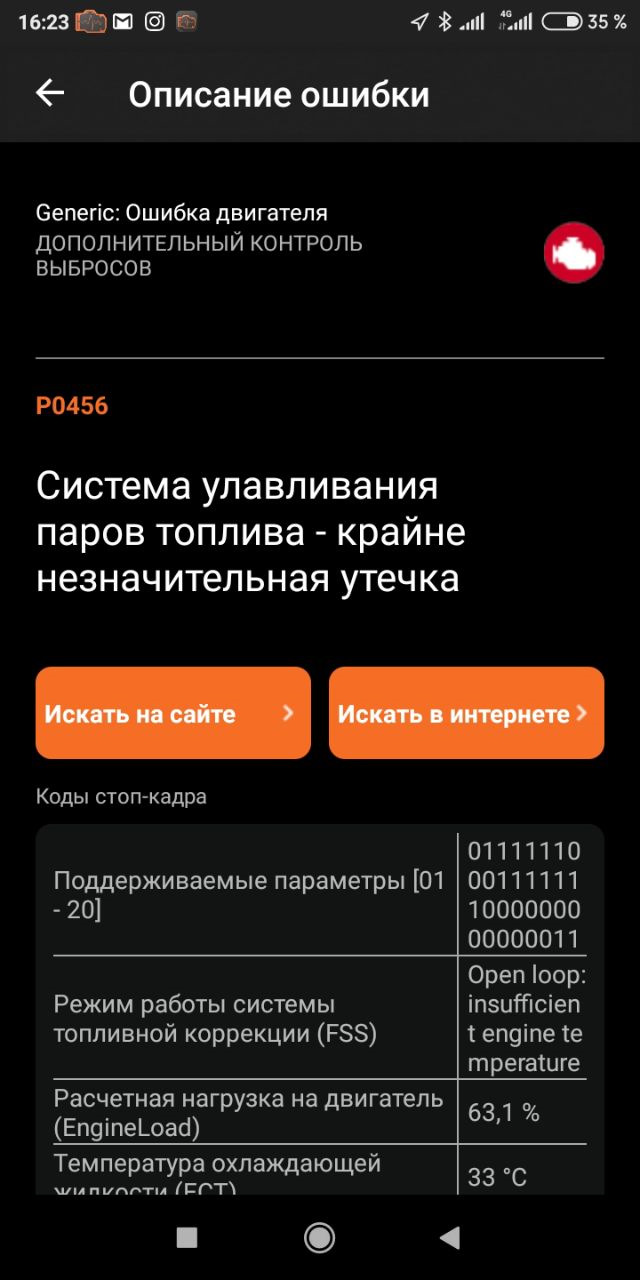The height and width of the screenshot is (1280, 640).
Task: Tap the "Искать в интернете" button
Action: tap(466, 713)
